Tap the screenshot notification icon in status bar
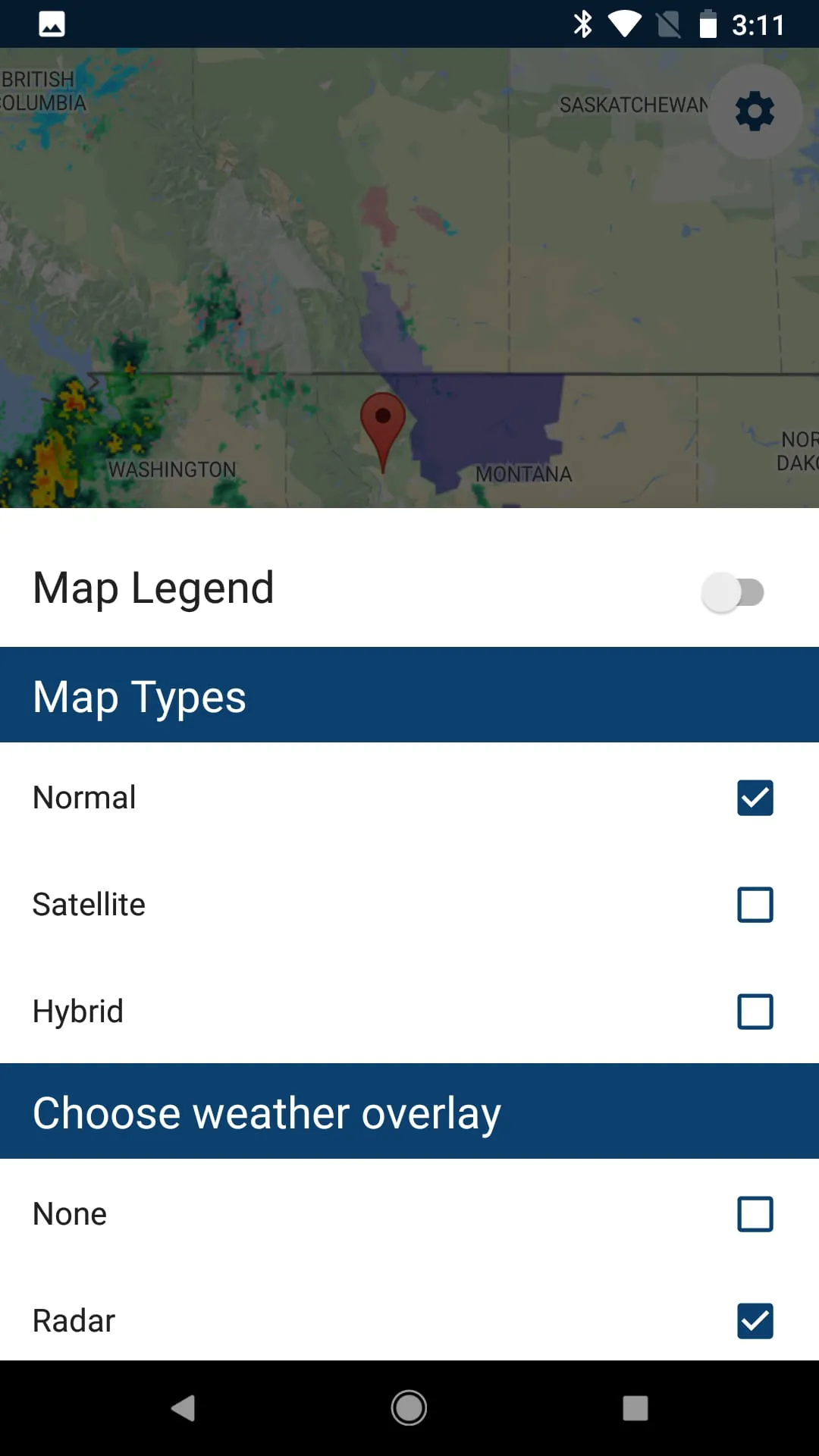The image size is (819, 1456). tap(52, 24)
